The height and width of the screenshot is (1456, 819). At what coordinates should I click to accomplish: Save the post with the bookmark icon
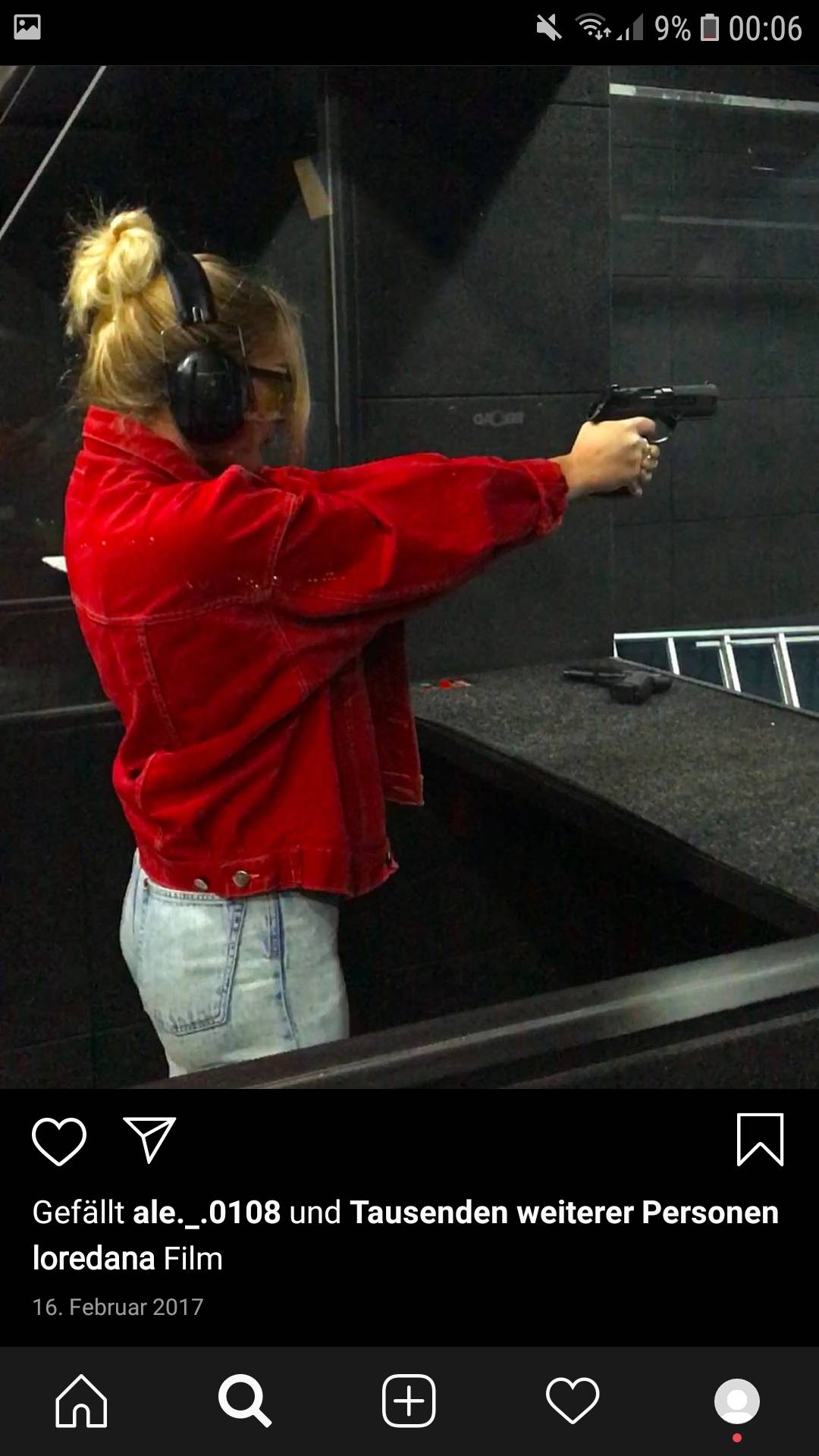(760, 1140)
